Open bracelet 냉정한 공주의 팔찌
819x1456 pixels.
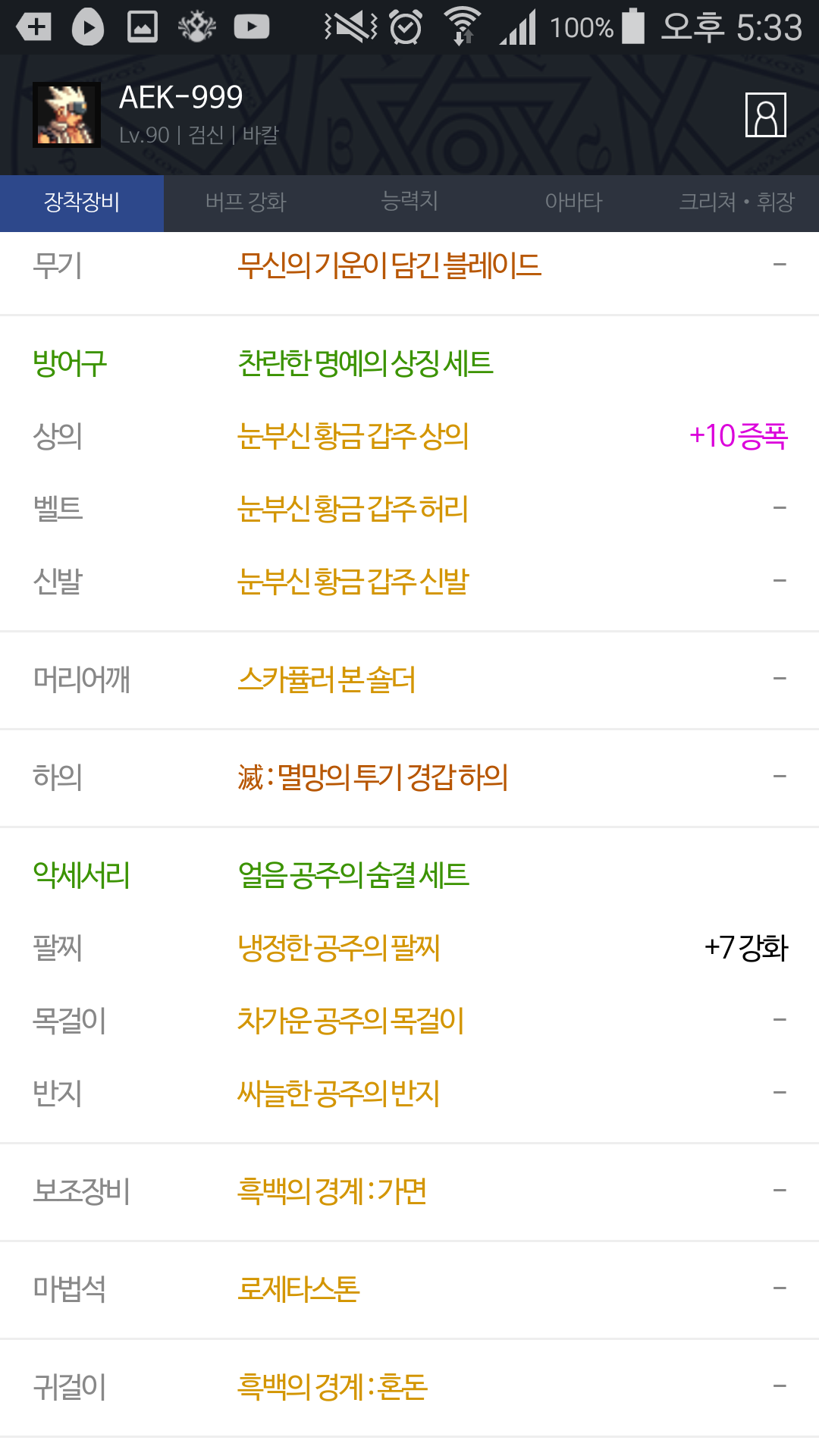(x=339, y=948)
